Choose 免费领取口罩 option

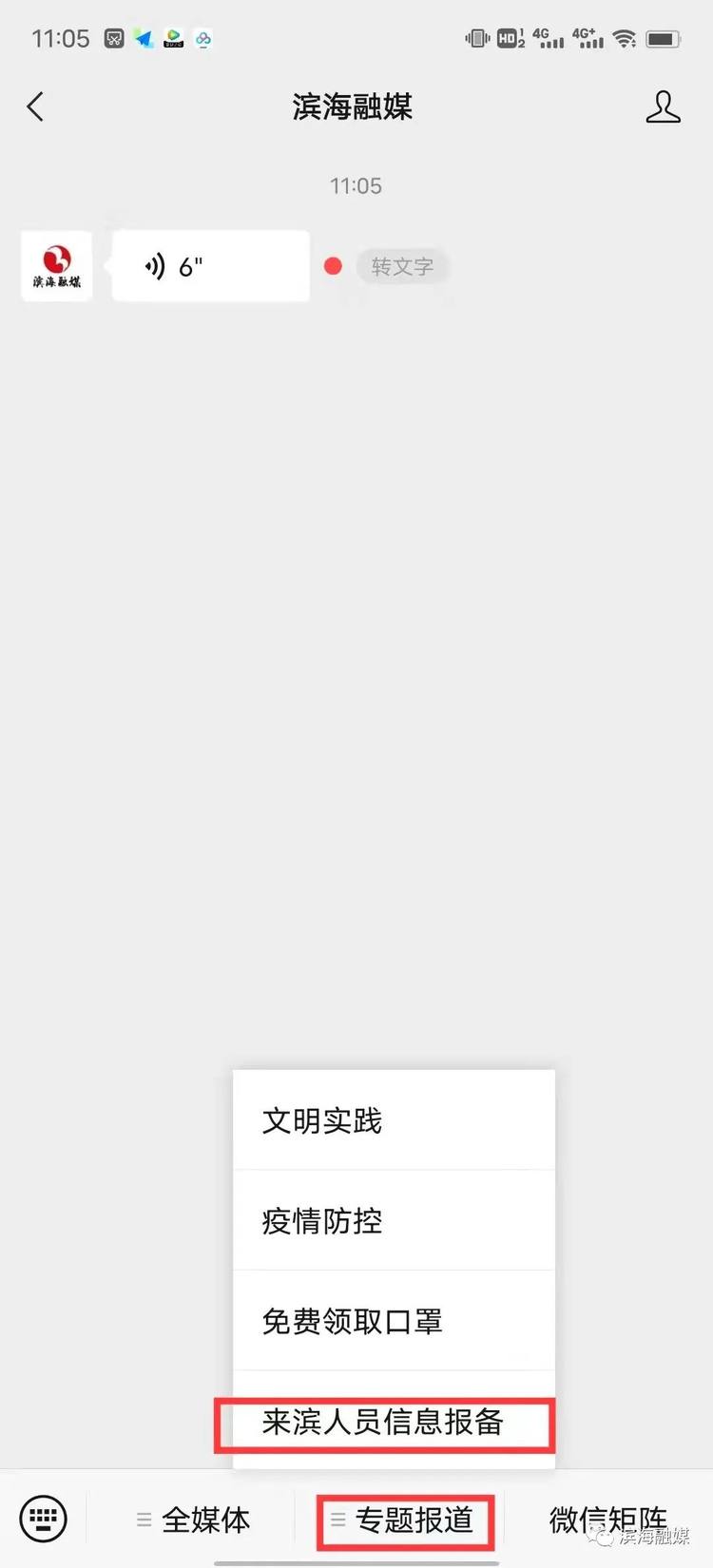pos(394,1321)
